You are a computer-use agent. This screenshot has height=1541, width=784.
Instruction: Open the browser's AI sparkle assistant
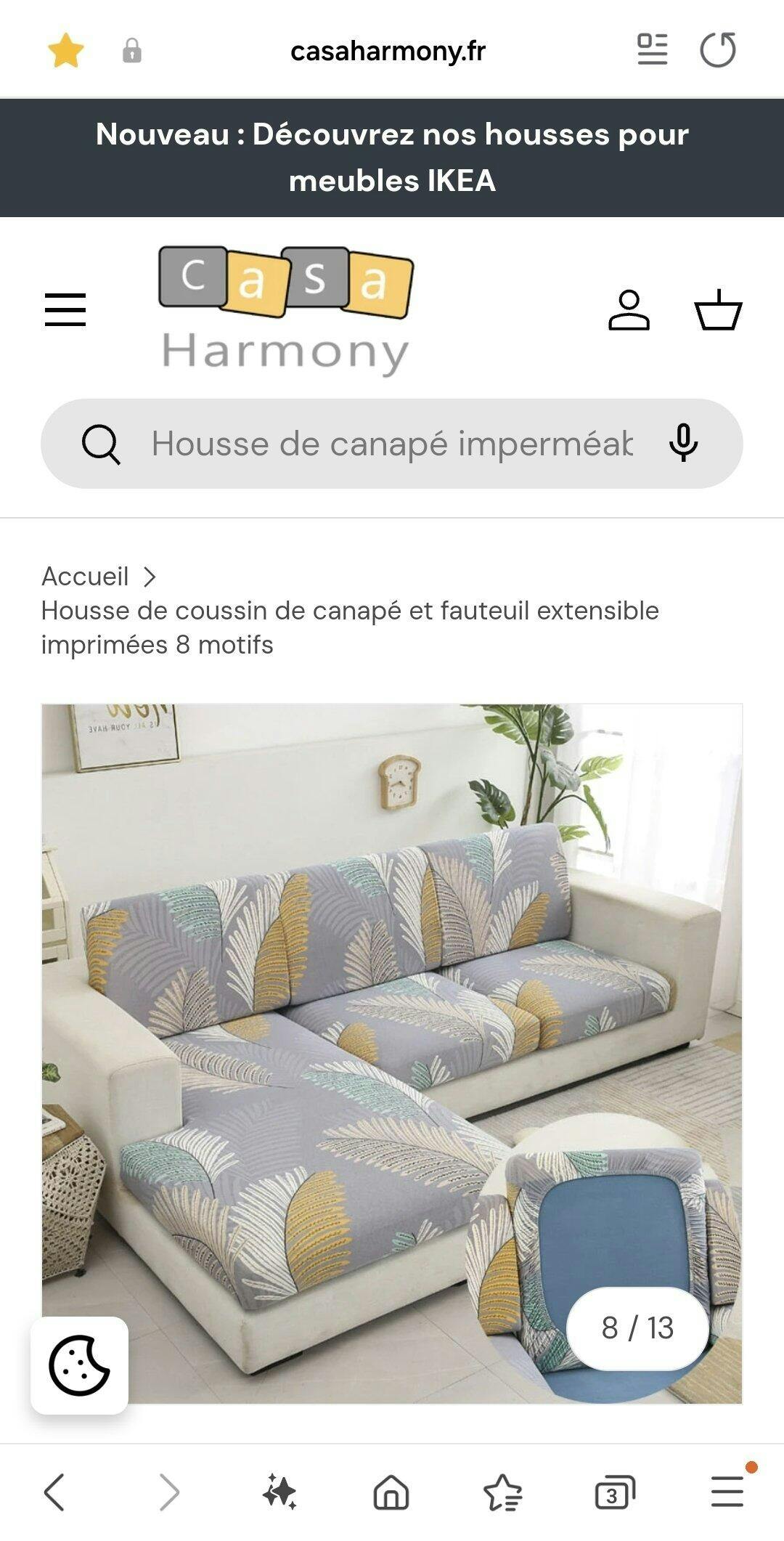(x=279, y=1492)
